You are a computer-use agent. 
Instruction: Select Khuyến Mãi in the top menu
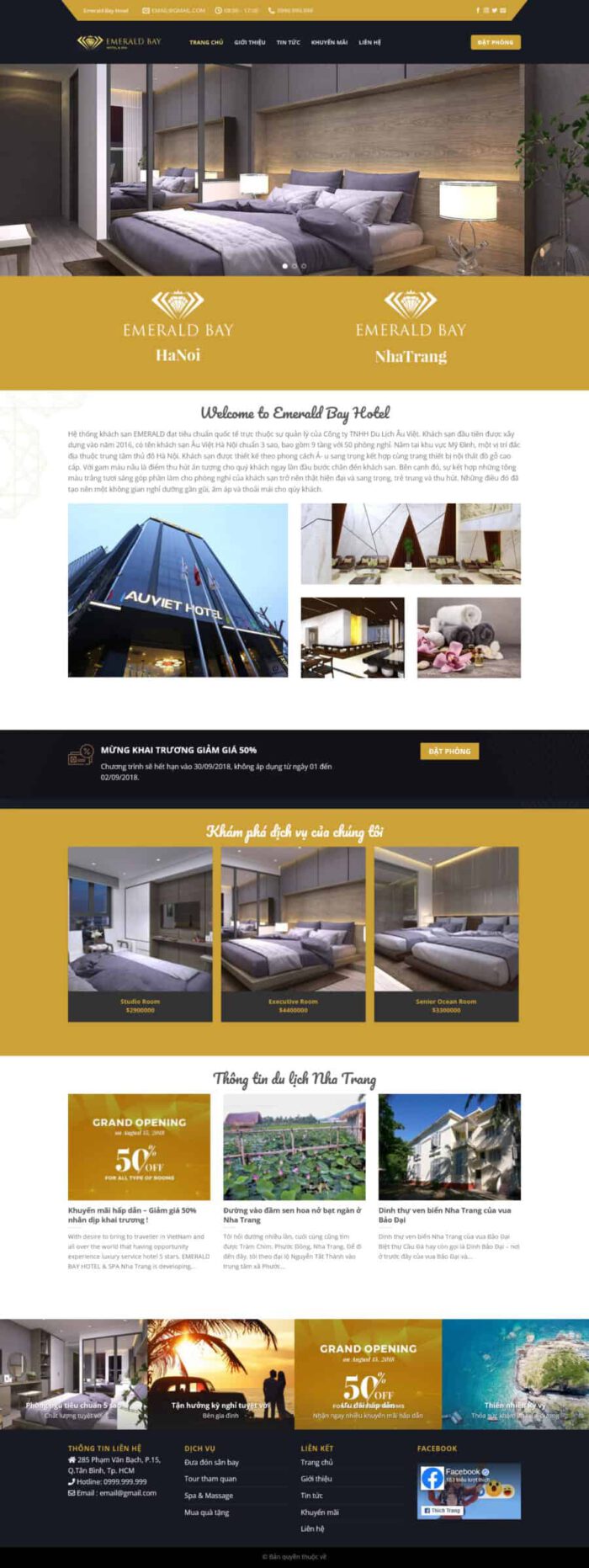coord(329,42)
